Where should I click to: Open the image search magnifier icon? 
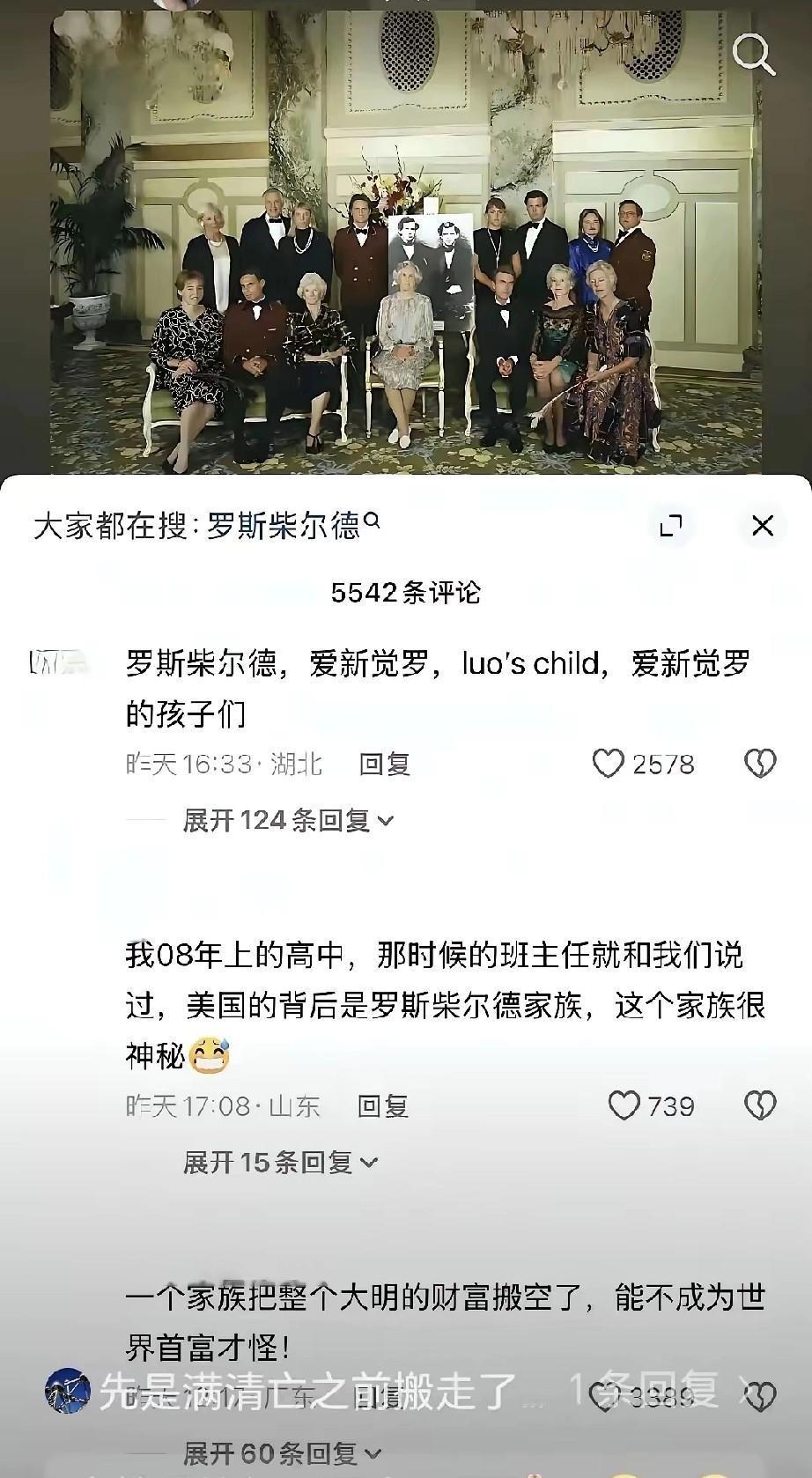753,55
